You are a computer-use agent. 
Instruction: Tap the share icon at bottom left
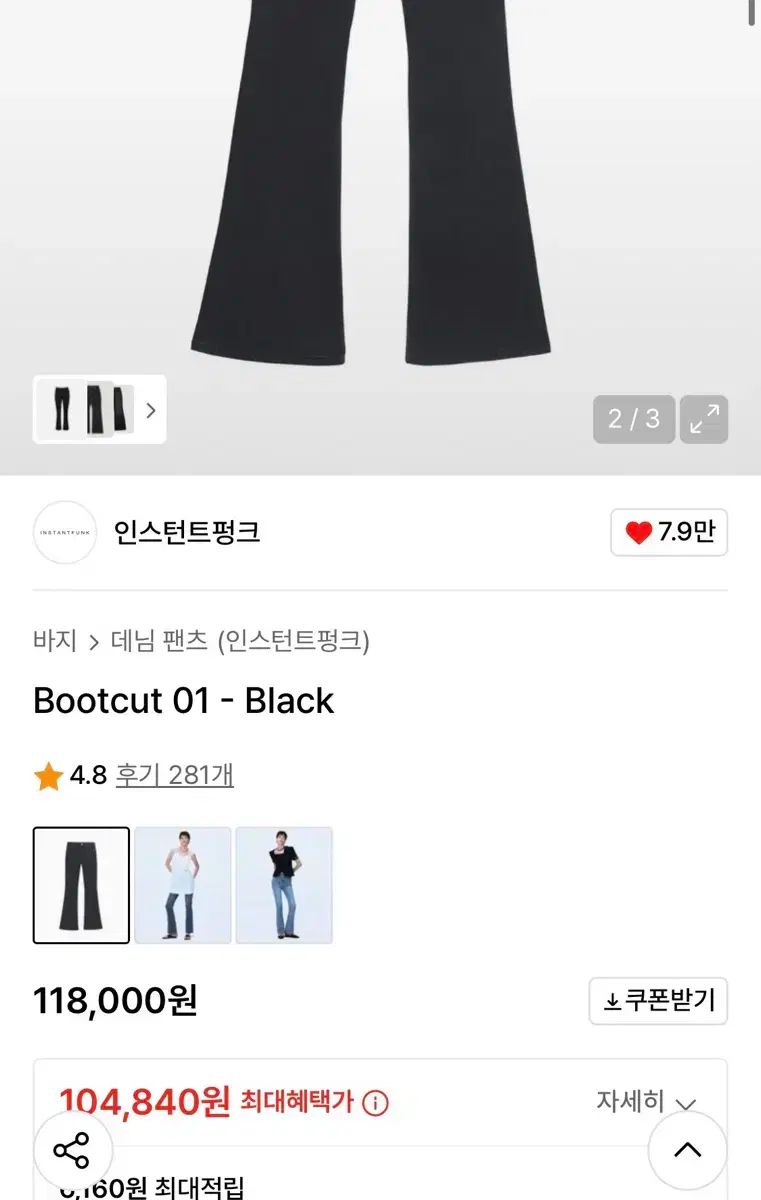pyautogui.click(x=72, y=1152)
